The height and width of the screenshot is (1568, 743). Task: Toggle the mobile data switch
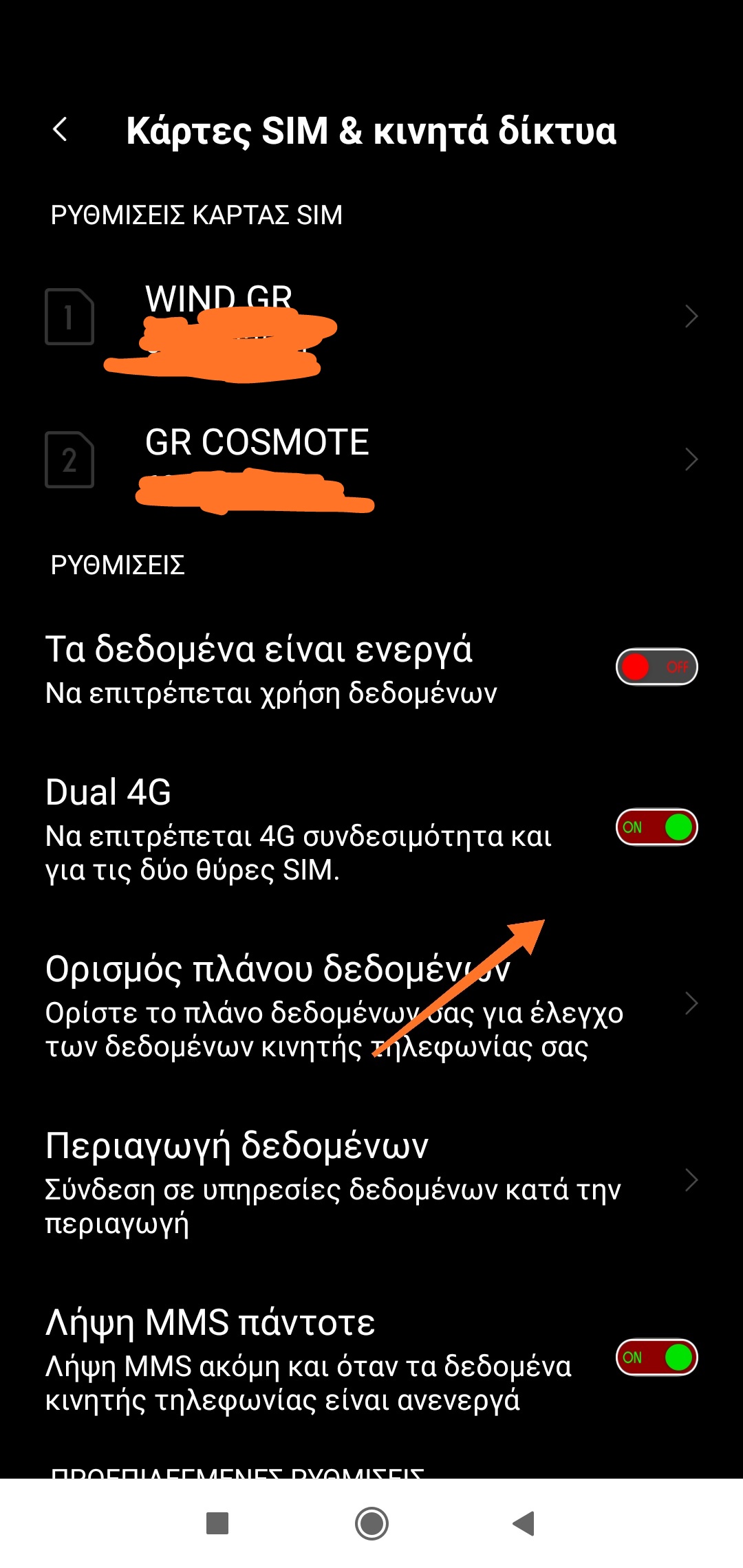[656, 667]
